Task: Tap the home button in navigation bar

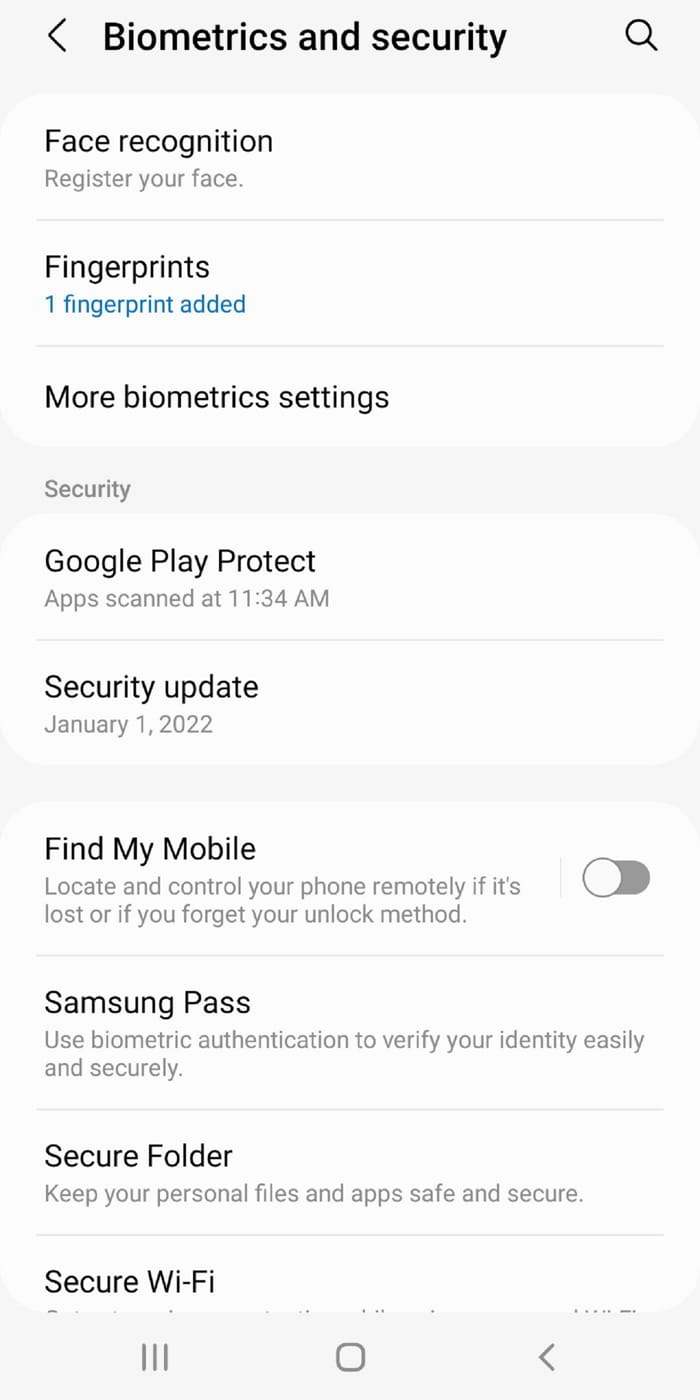Action: (x=350, y=1356)
